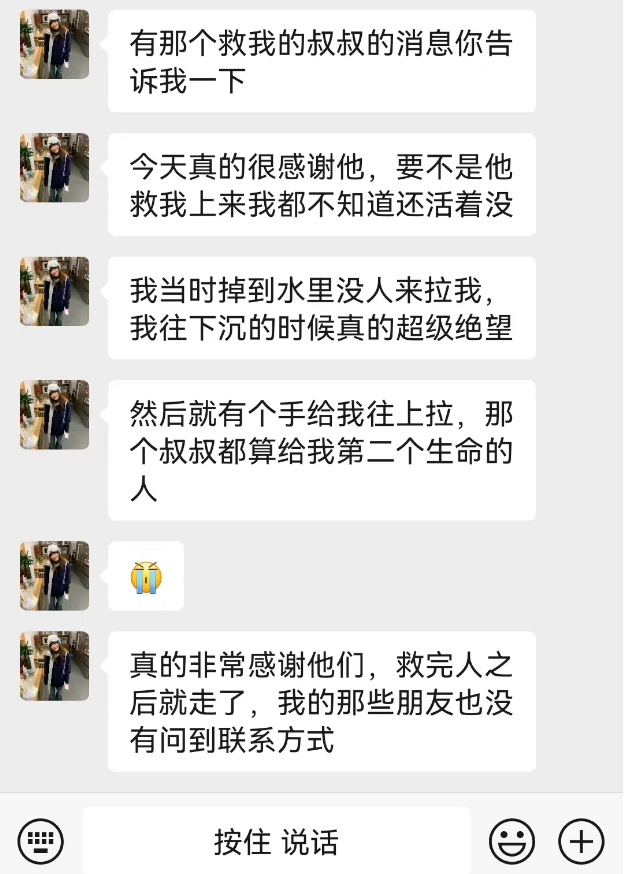Screen dimensions: 624x874
Task: Open the plus attachment menu
Action: pos(581,840)
